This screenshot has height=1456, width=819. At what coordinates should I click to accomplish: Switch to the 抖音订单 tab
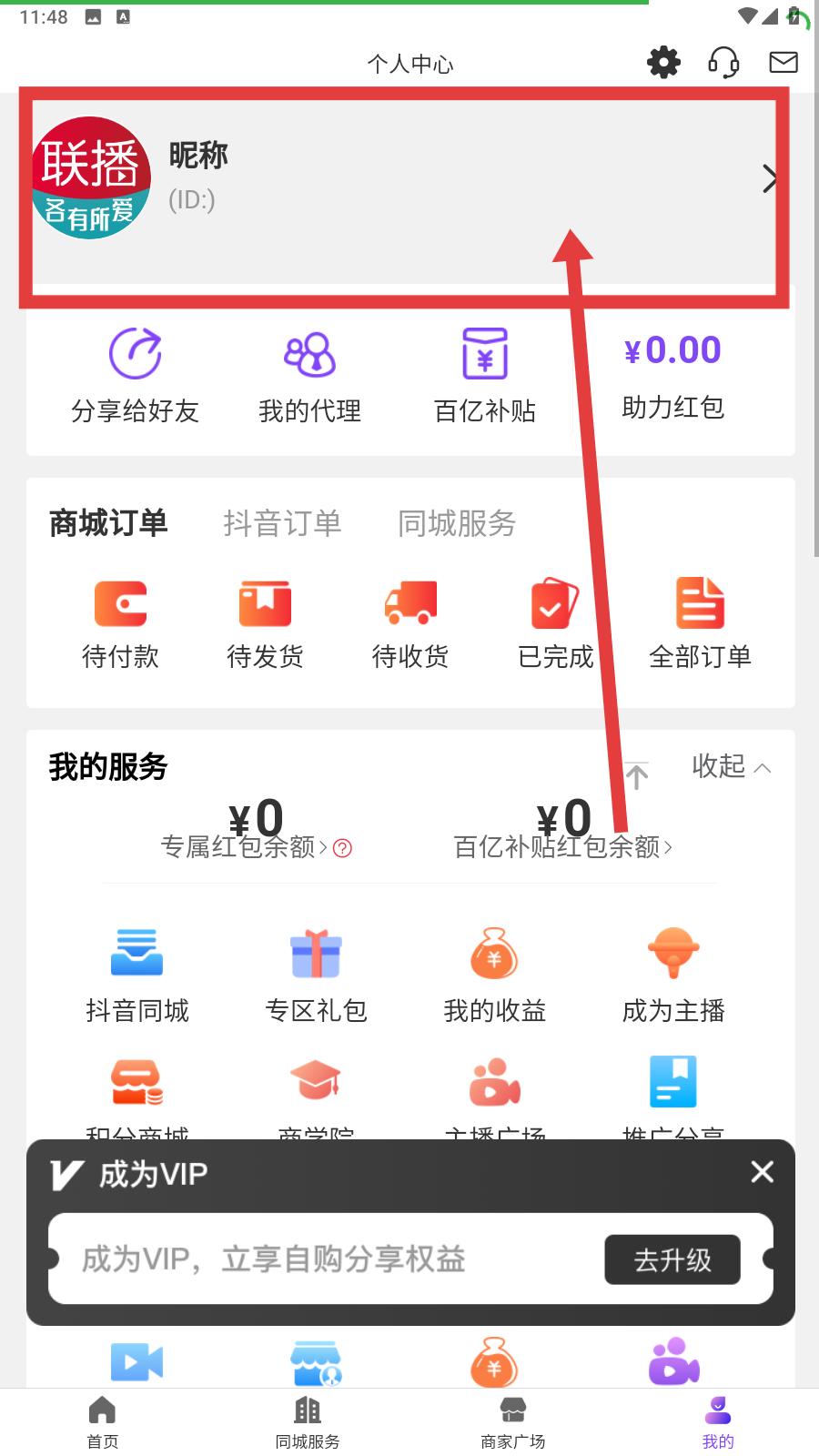[282, 523]
